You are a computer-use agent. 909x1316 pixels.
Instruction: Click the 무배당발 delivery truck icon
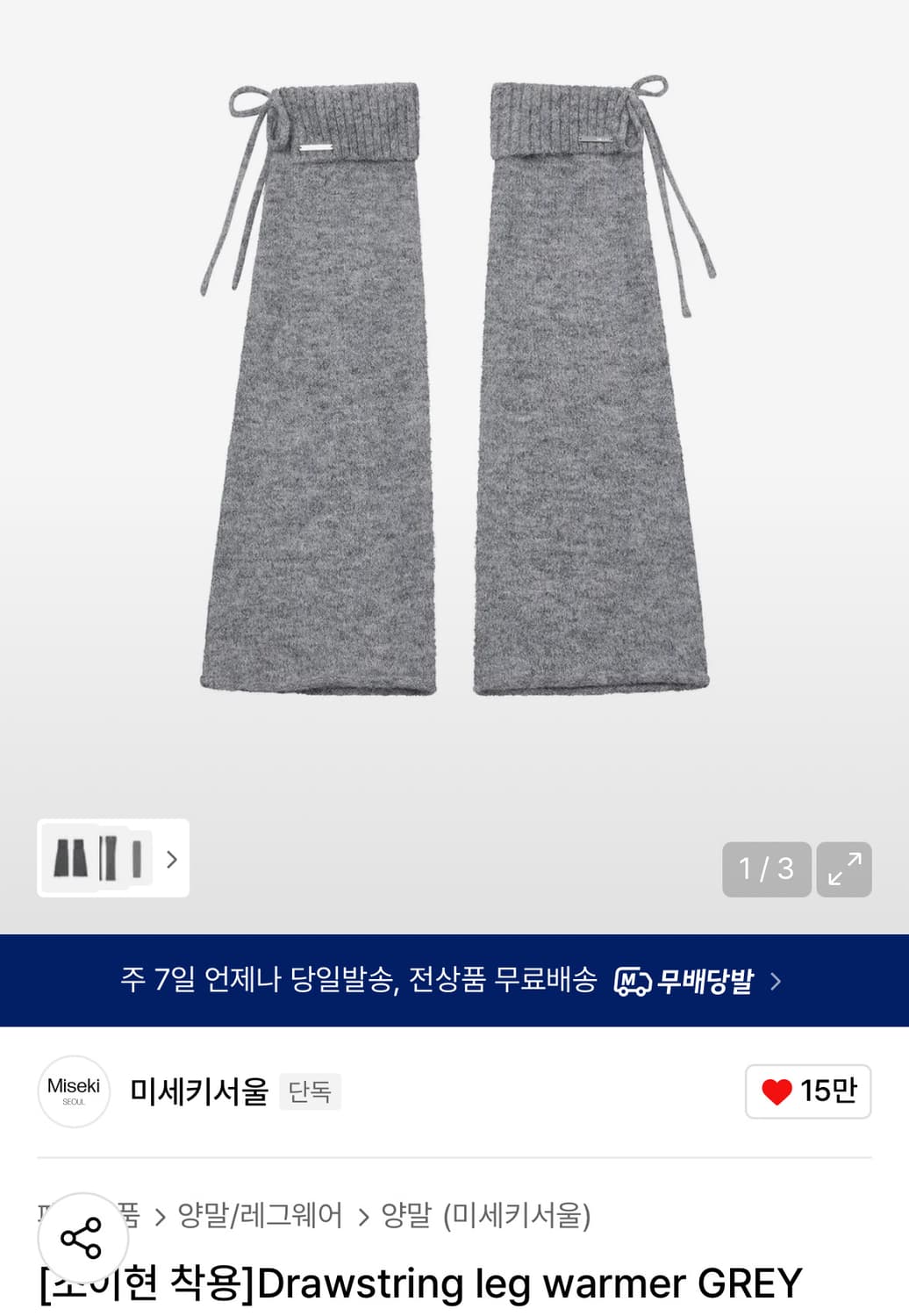pos(633,982)
